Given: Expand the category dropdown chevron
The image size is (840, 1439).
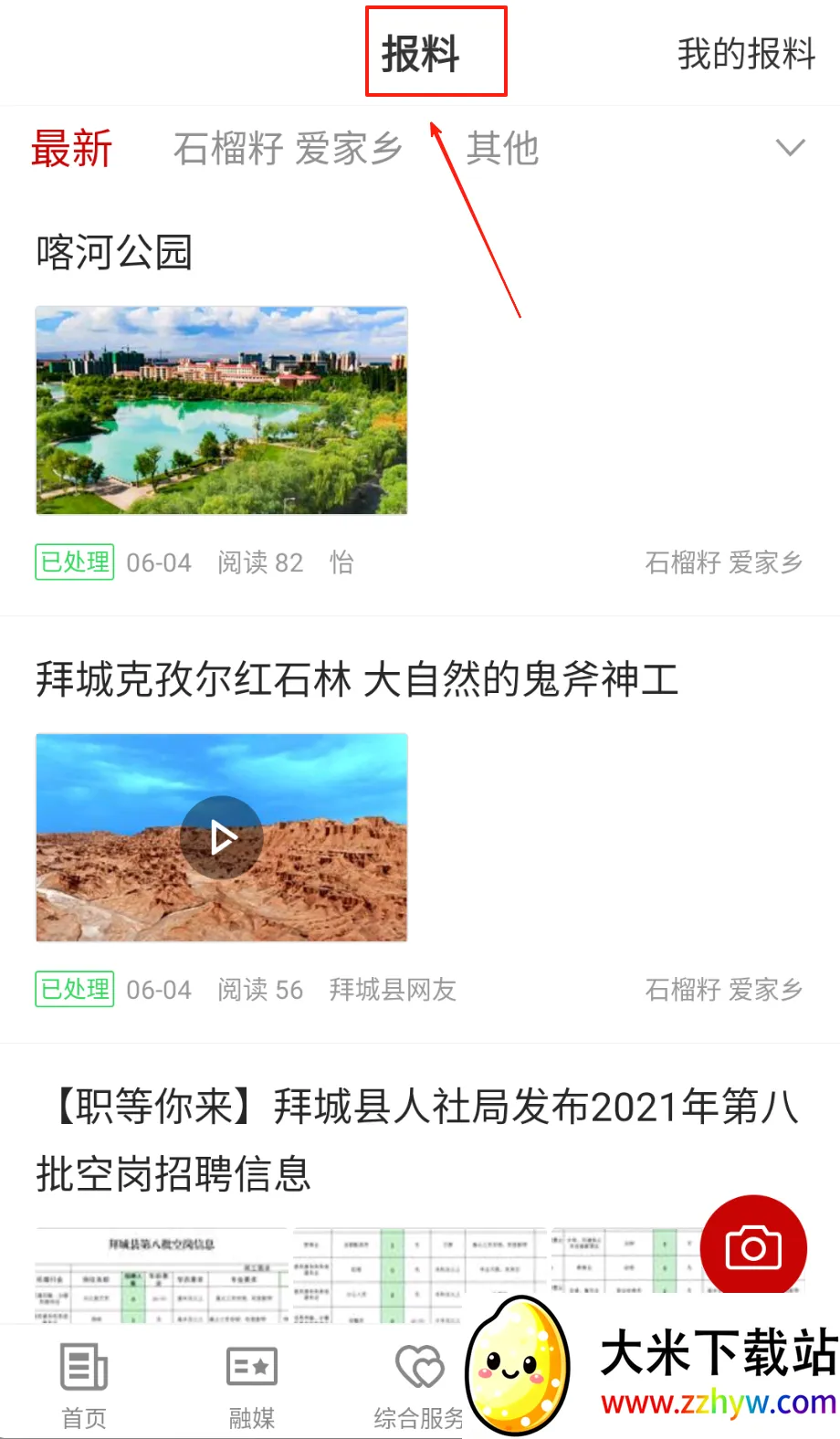Looking at the screenshot, I should pos(790,148).
